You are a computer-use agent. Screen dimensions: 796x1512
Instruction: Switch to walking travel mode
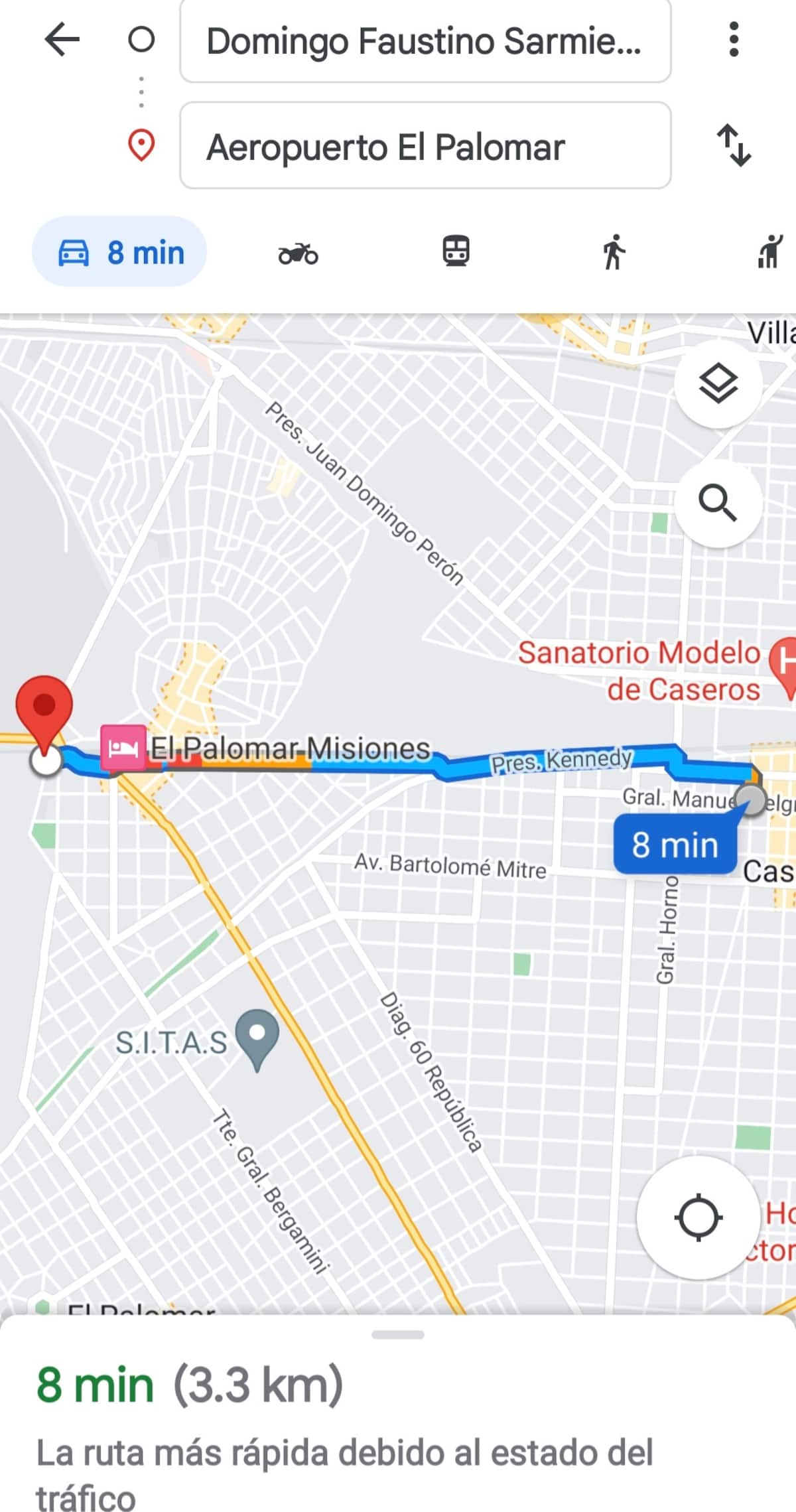click(x=614, y=252)
